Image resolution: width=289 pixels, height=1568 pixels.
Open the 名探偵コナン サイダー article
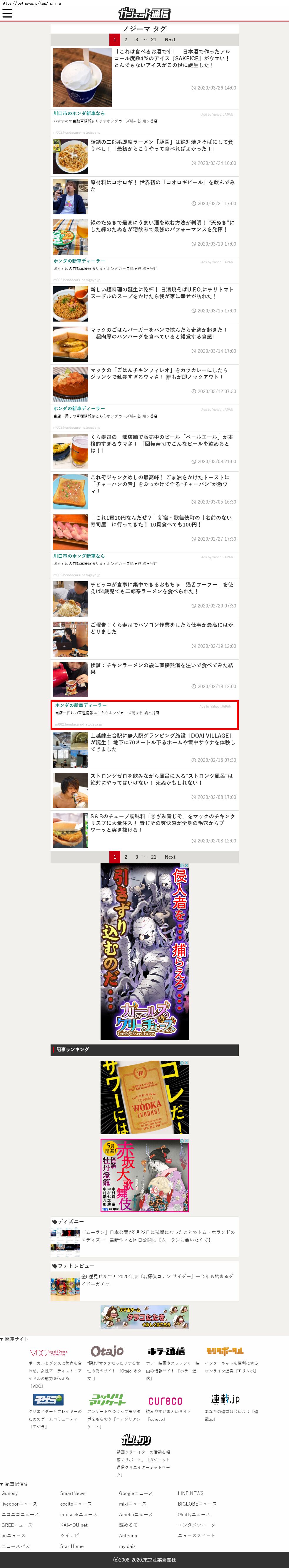[158, 1279]
